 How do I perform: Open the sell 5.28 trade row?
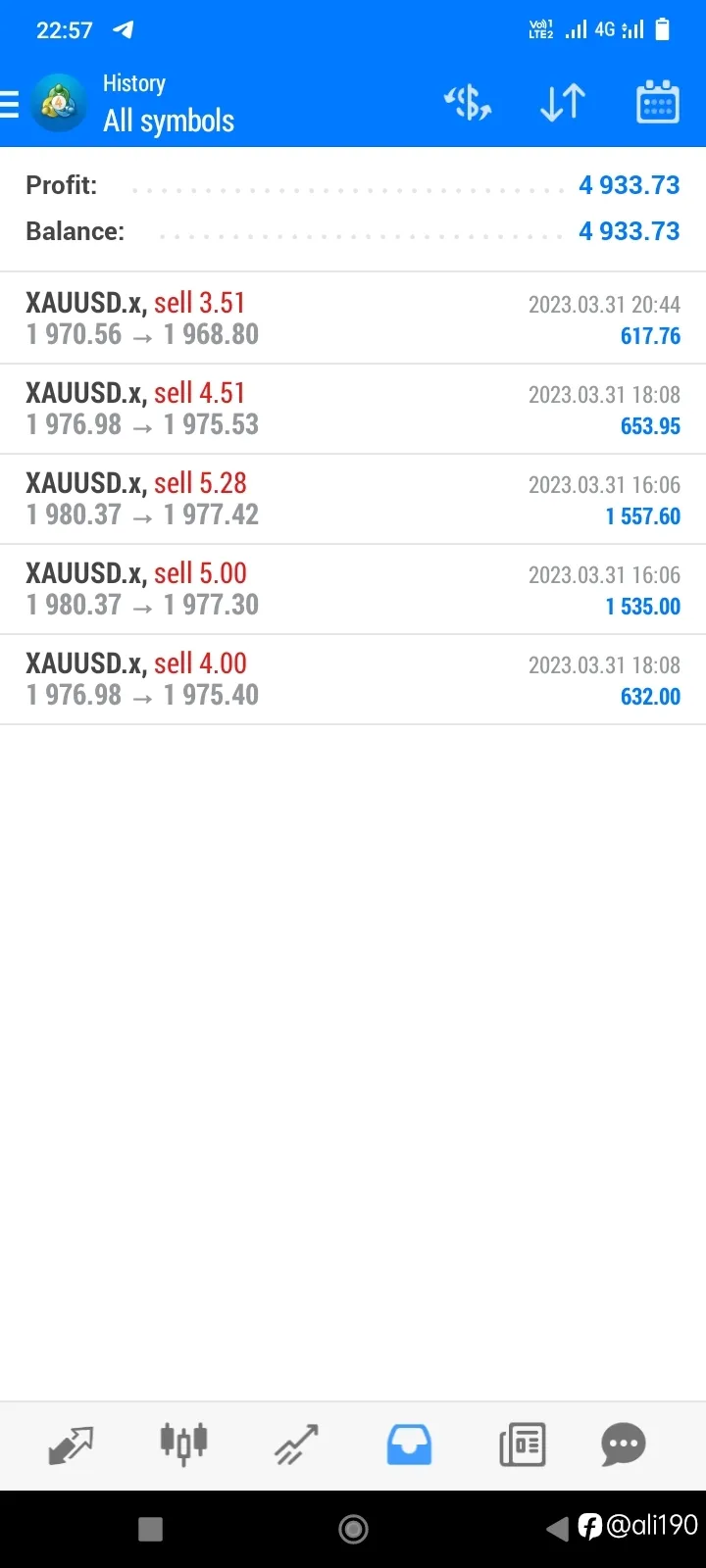pyautogui.click(x=353, y=499)
